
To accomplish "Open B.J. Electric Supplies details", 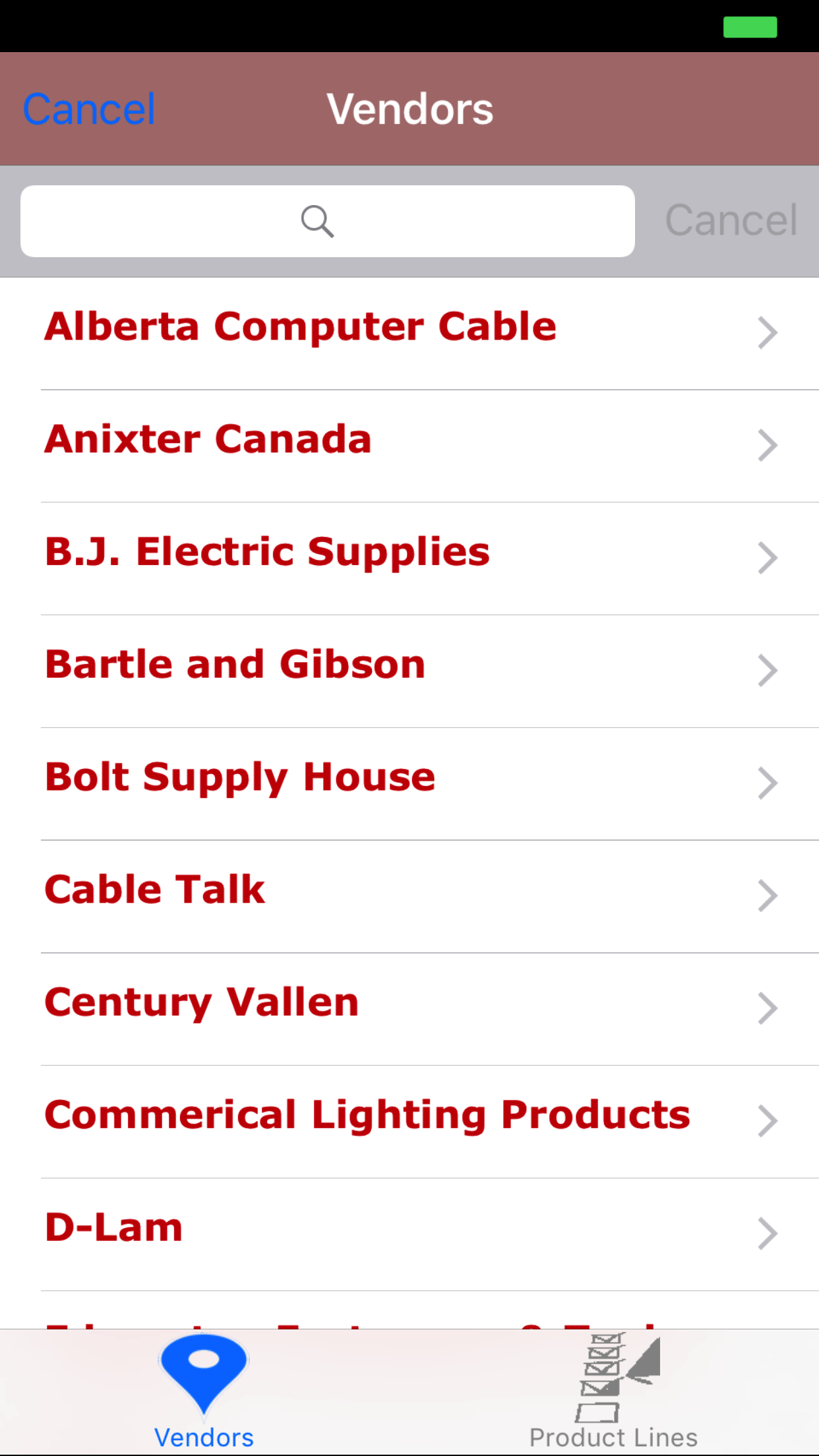I will 409,558.
